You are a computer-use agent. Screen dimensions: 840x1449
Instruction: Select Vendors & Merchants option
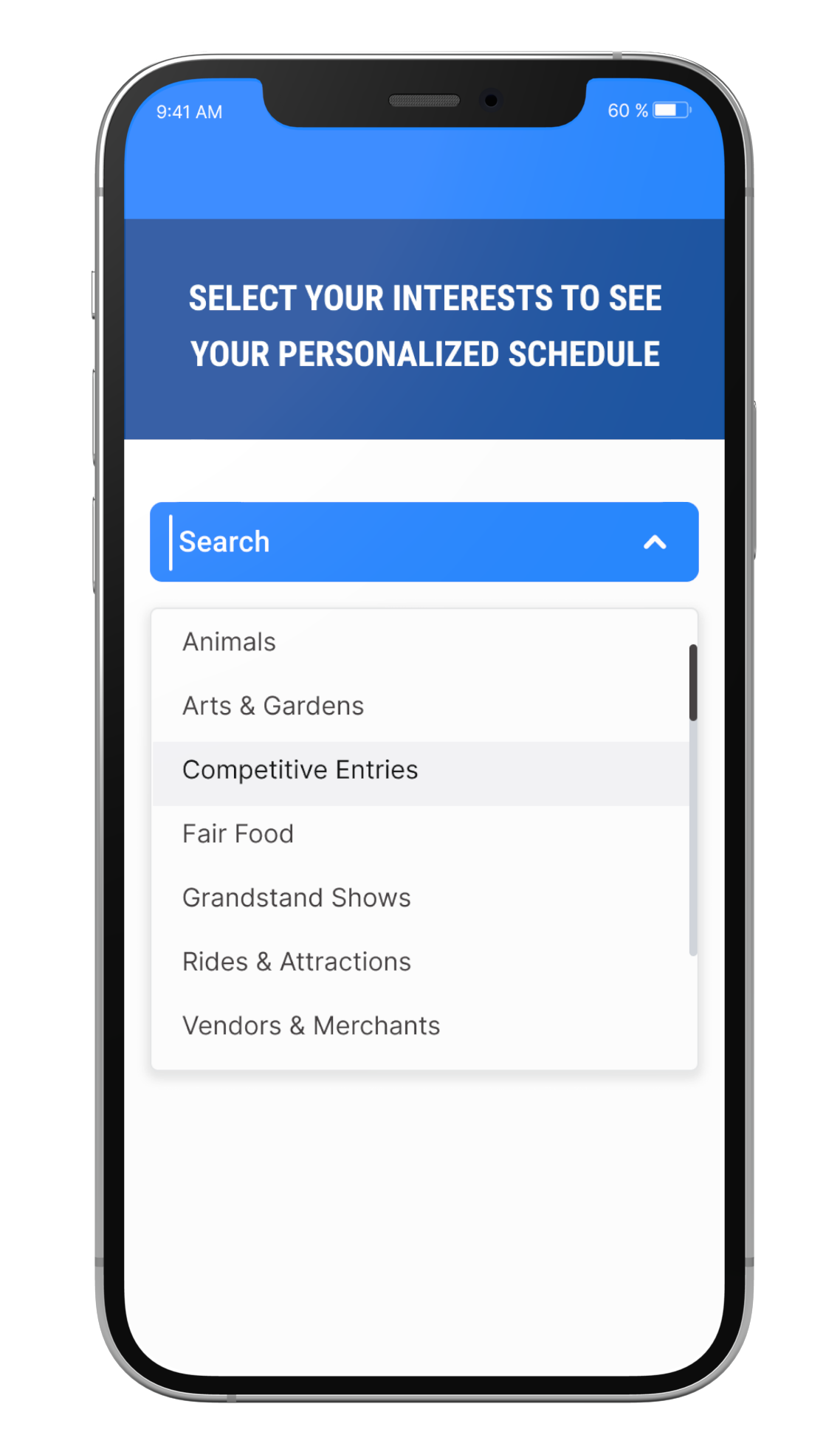(x=420, y=1026)
